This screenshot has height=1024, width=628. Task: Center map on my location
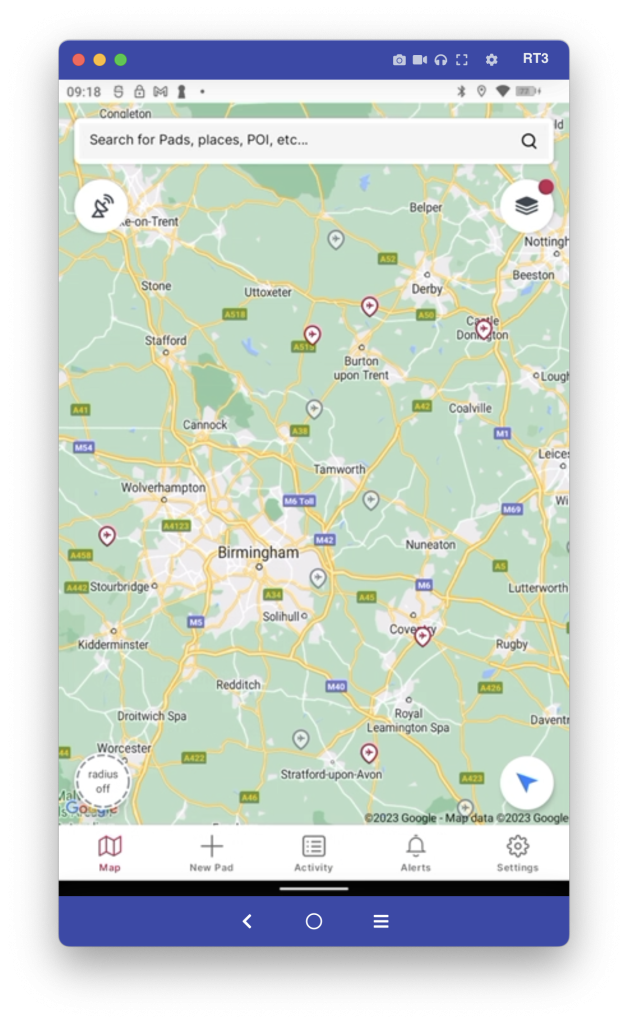527,783
